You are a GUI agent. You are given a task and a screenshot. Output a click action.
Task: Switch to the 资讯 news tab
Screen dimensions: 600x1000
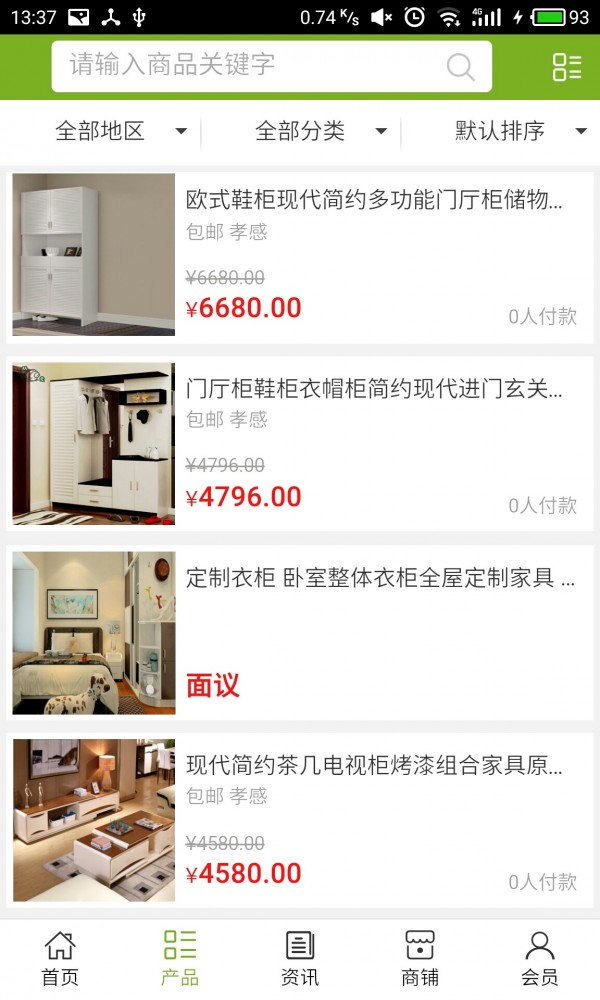(x=300, y=958)
